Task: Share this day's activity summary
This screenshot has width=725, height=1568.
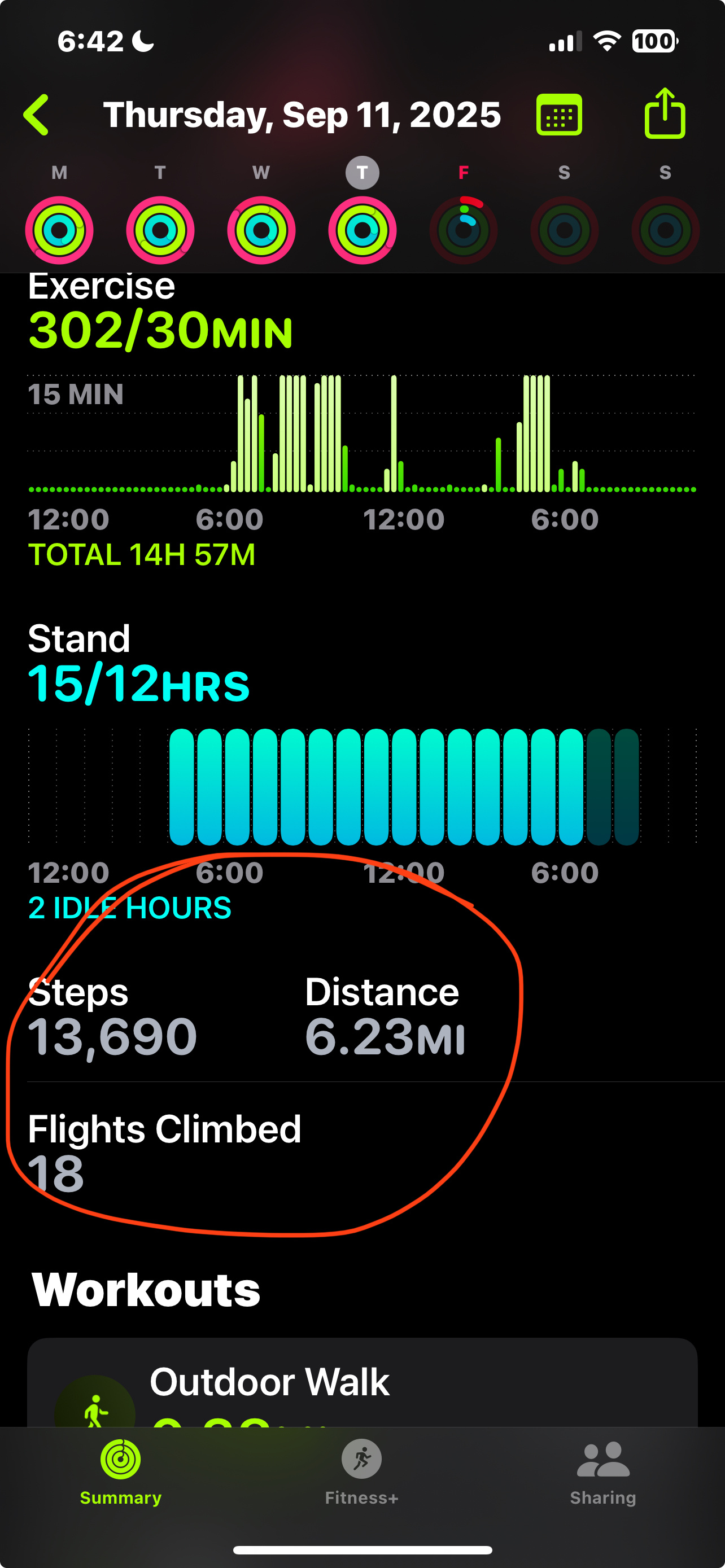Action: click(x=665, y=114)
